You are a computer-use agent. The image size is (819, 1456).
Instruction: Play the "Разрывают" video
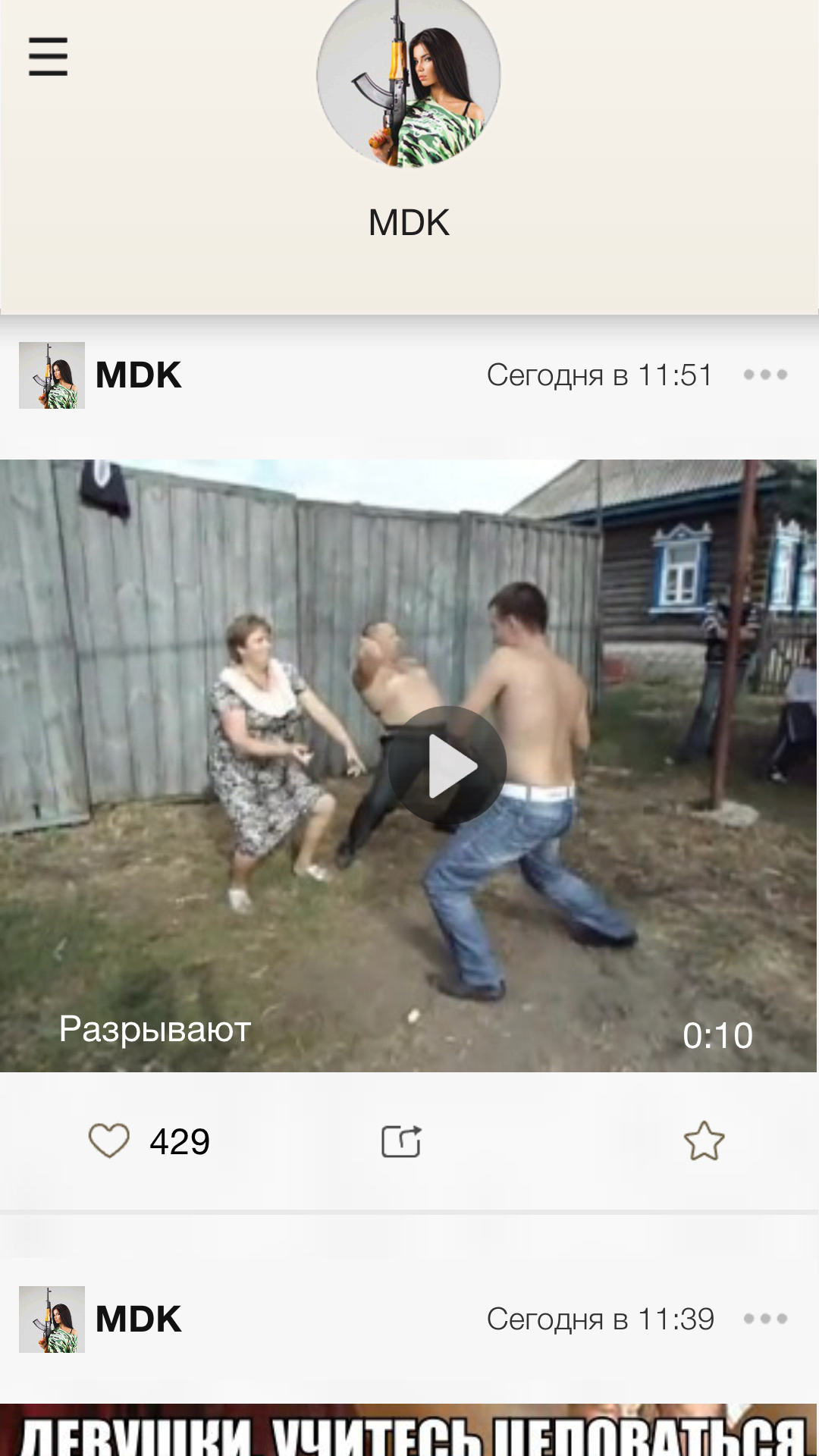(x=447, y=764)
